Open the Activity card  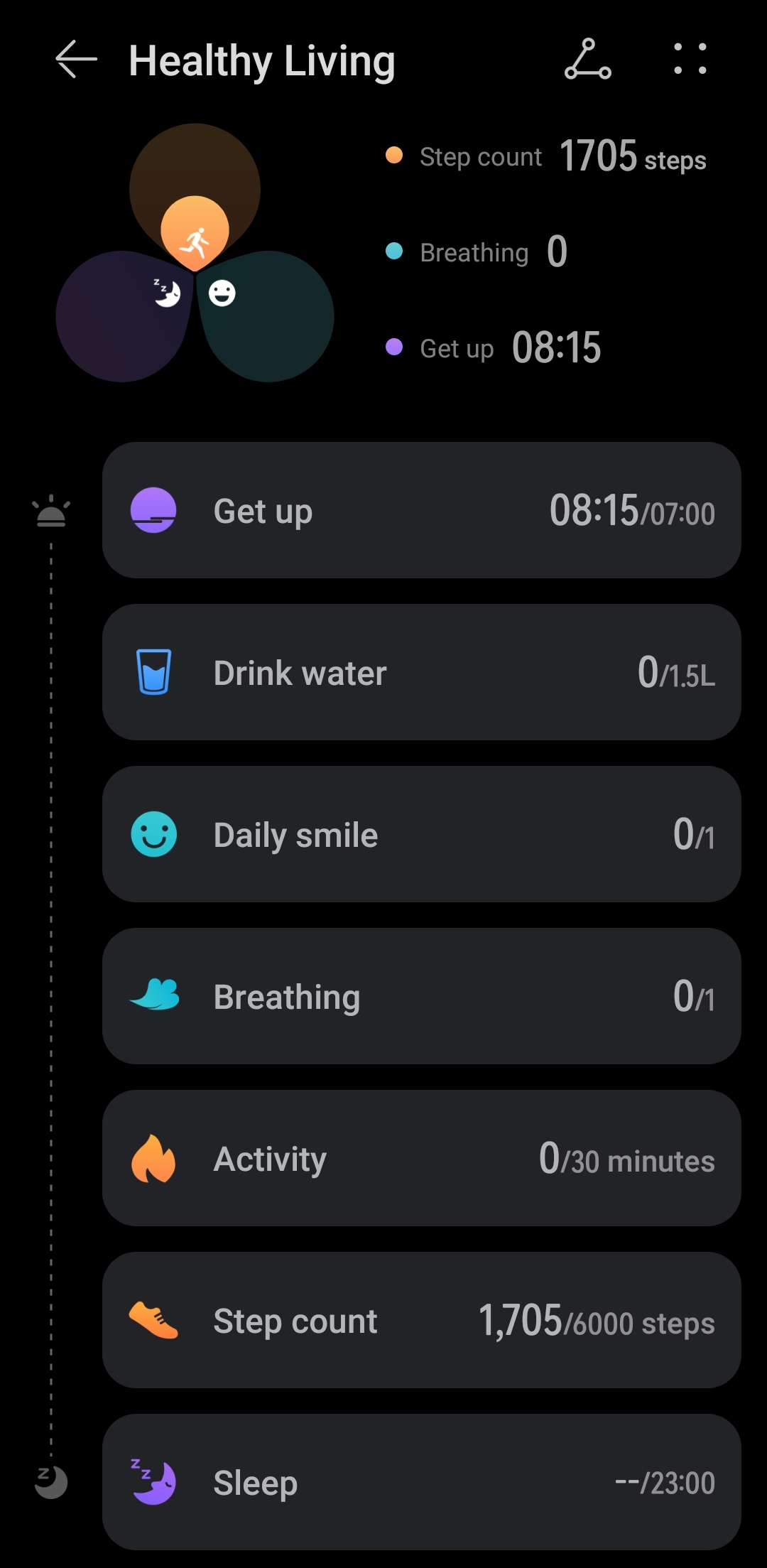pyautogui.click(x=421, y=1158)
